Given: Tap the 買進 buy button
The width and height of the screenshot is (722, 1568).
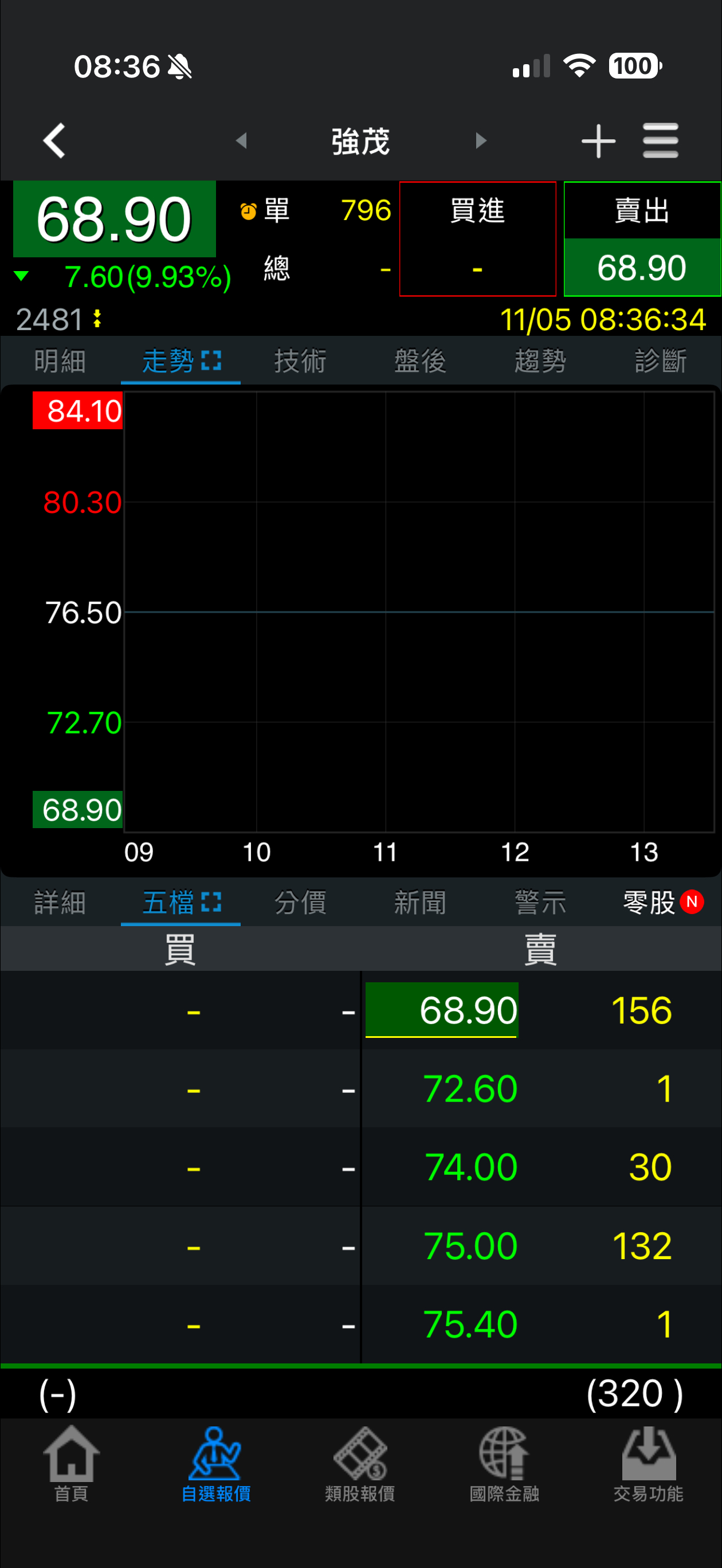Looking at the screenshot, I should point(477,238).
